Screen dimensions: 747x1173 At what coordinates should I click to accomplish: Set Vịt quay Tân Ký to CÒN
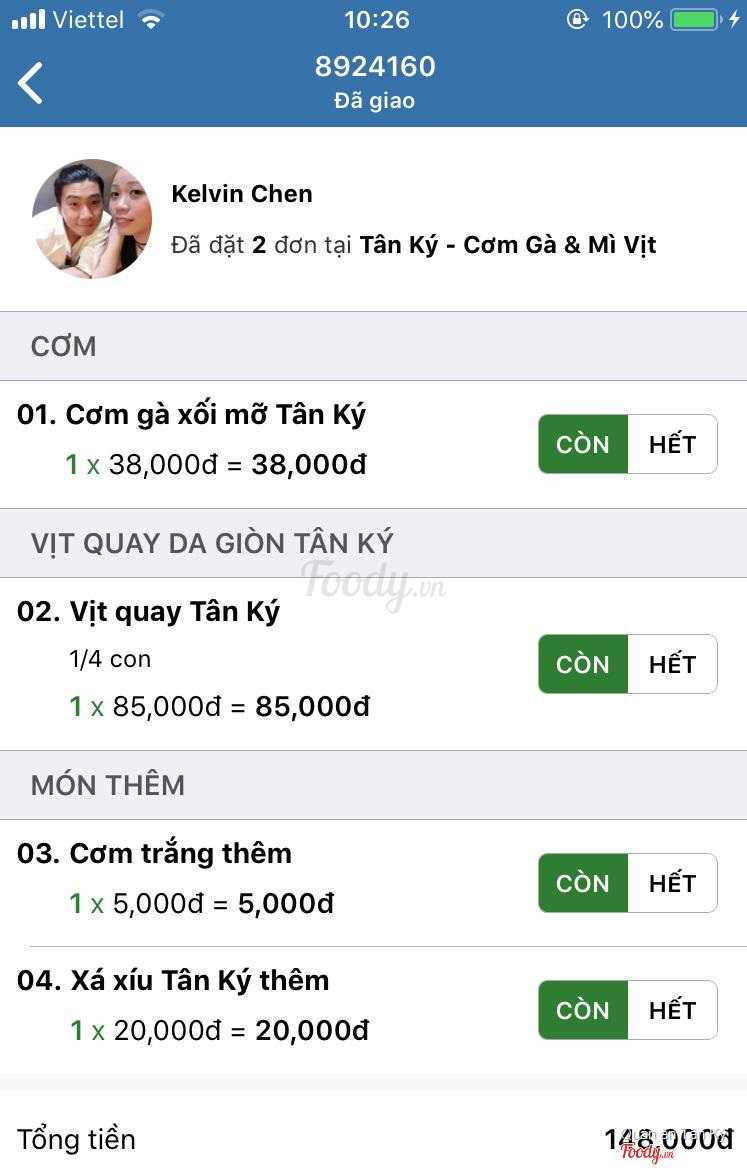pos(583,664)
